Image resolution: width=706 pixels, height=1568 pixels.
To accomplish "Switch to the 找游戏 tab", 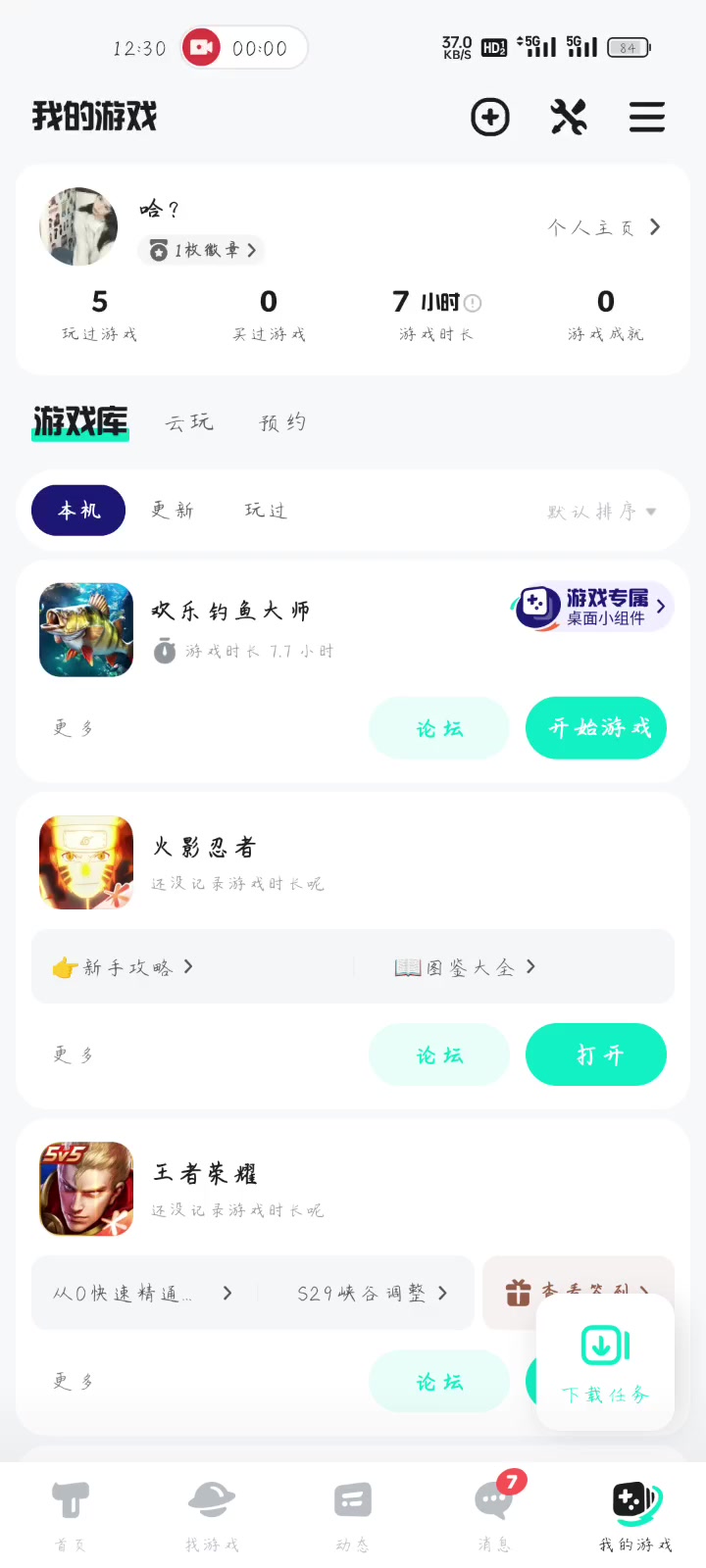I will click(x=212, y=1515).
